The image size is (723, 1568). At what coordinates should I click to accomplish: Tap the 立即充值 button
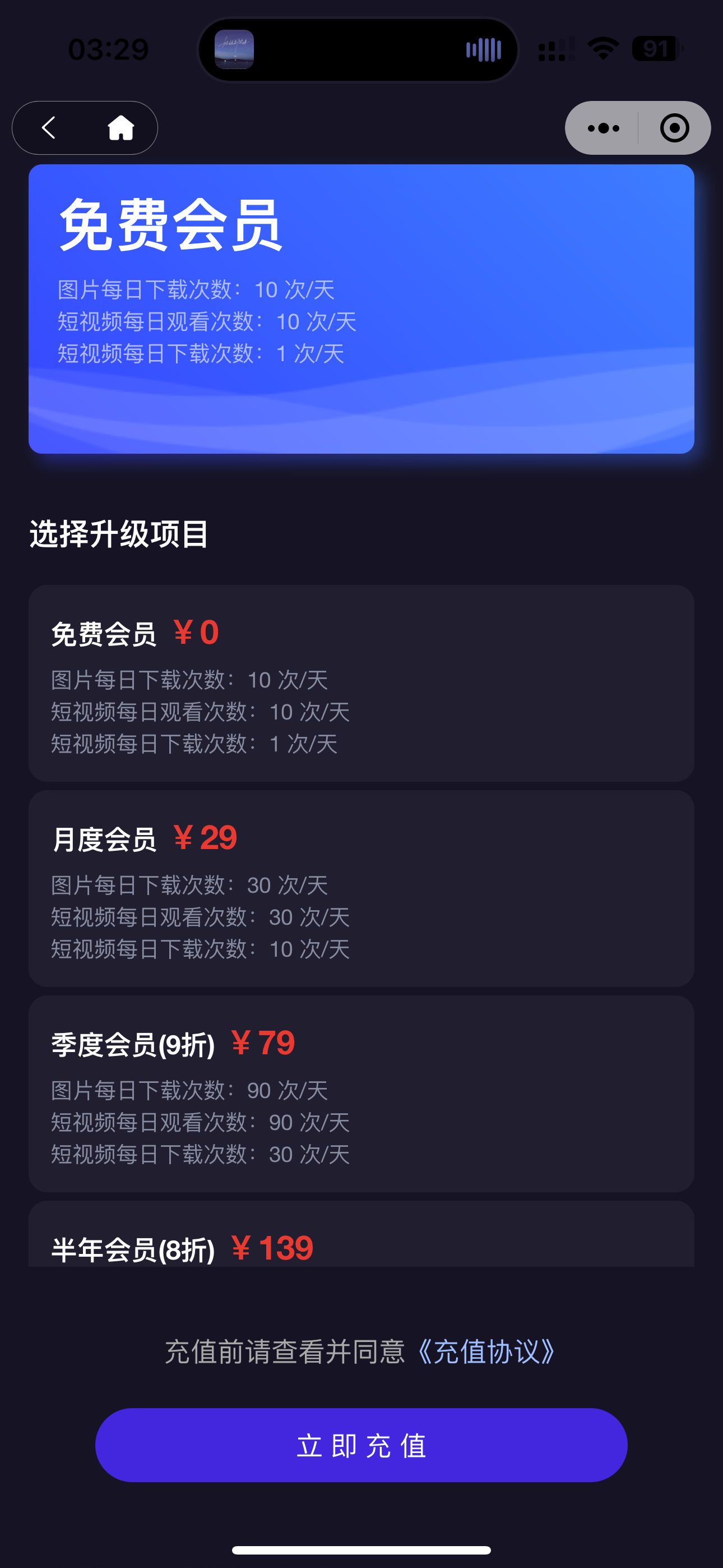(361, 1445)
